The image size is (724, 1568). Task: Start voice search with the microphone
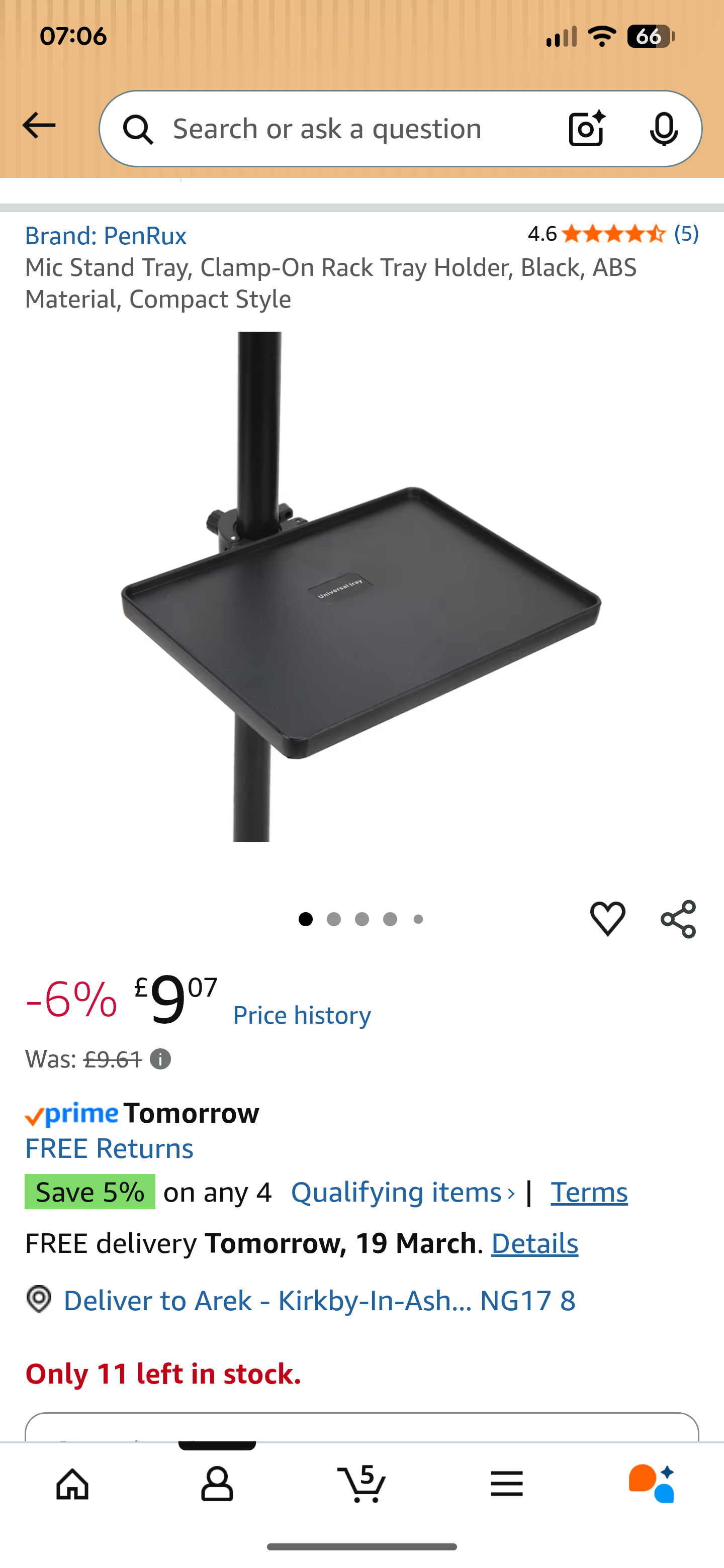pos(663,129)
